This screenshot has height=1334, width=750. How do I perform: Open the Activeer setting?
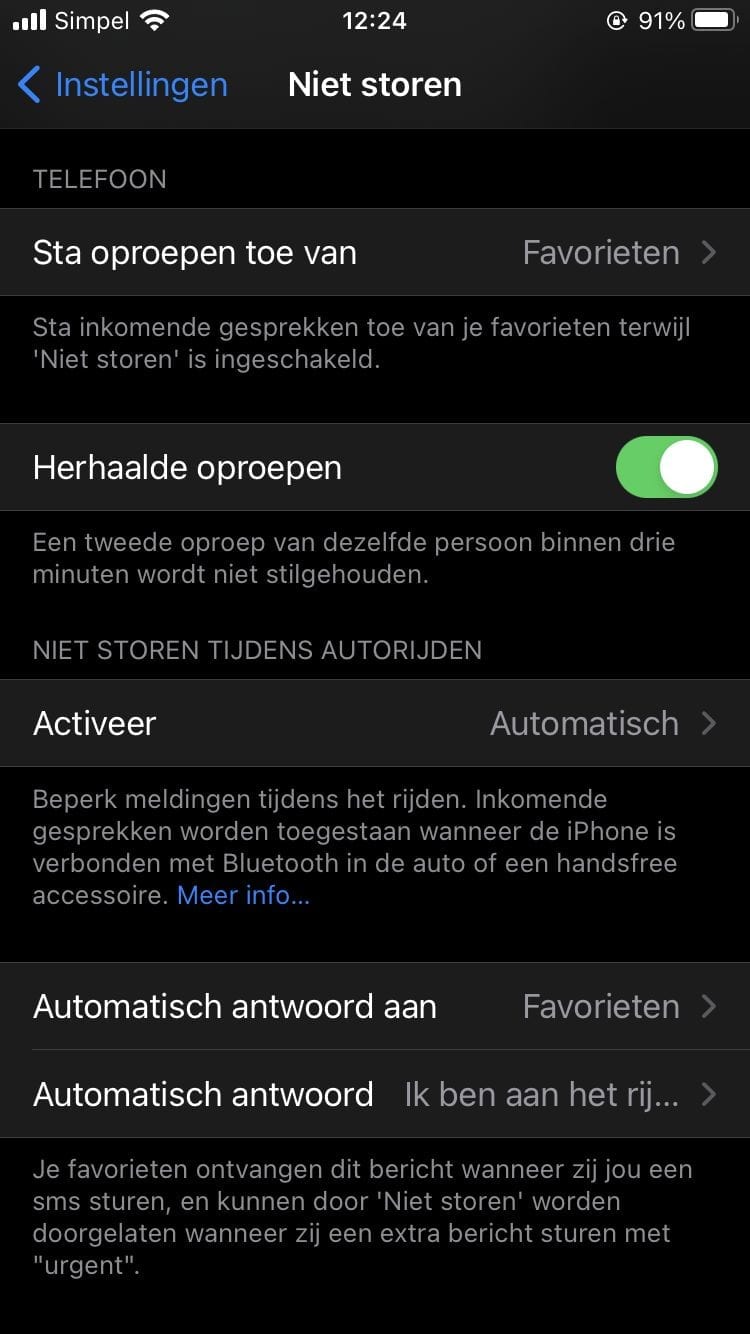(375, 723)
